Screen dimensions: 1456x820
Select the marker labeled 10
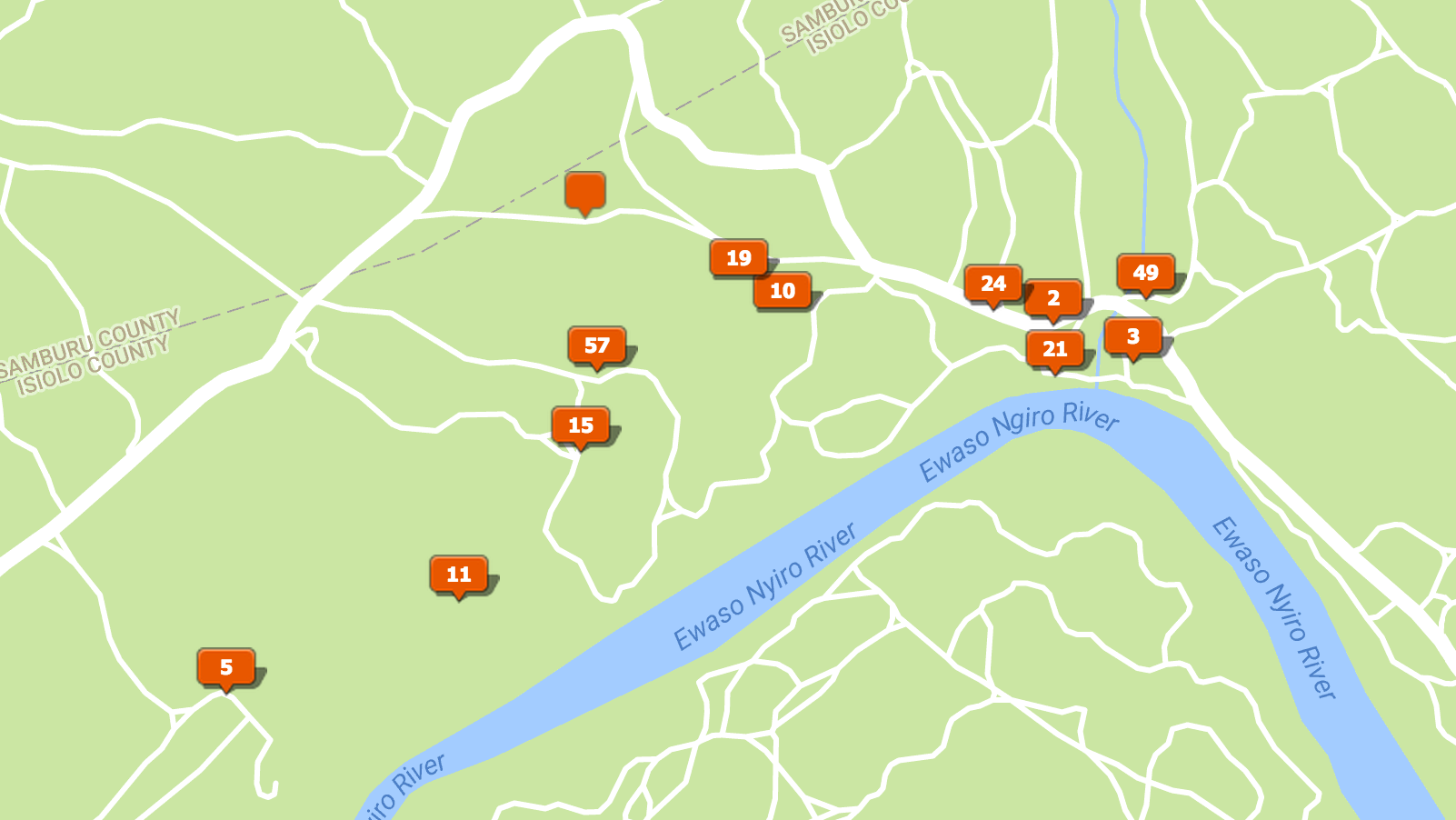pos(782,291)
